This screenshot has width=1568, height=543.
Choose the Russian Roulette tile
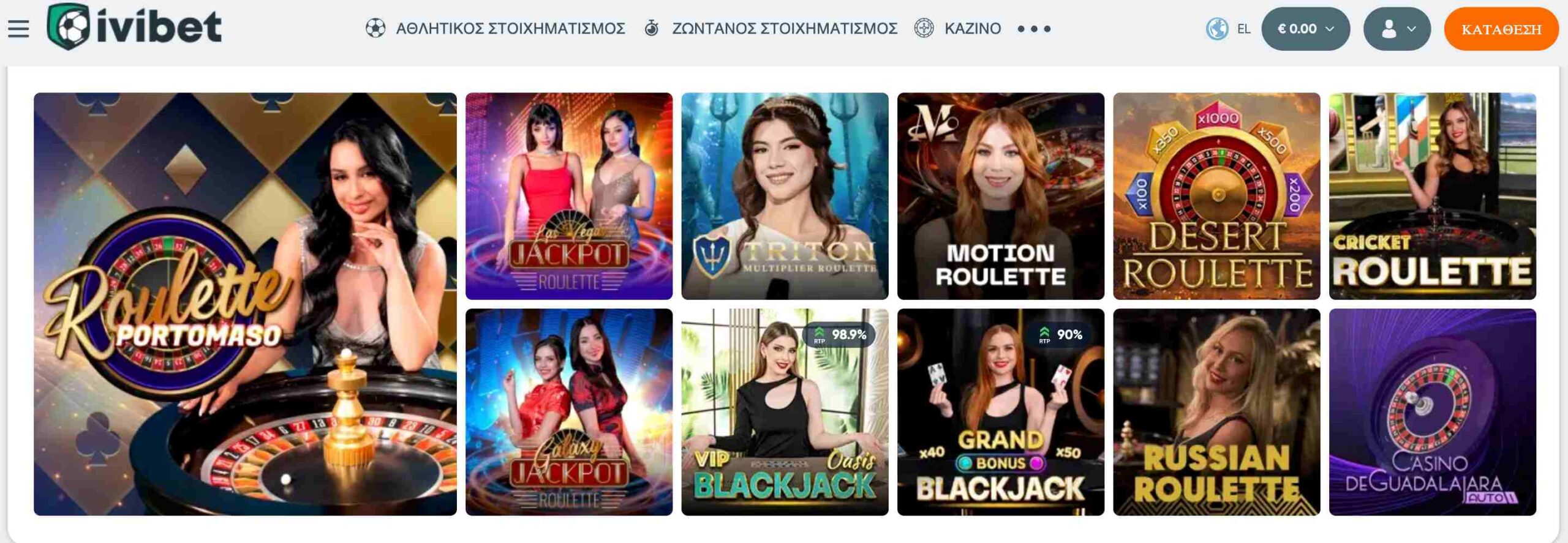1216,411
